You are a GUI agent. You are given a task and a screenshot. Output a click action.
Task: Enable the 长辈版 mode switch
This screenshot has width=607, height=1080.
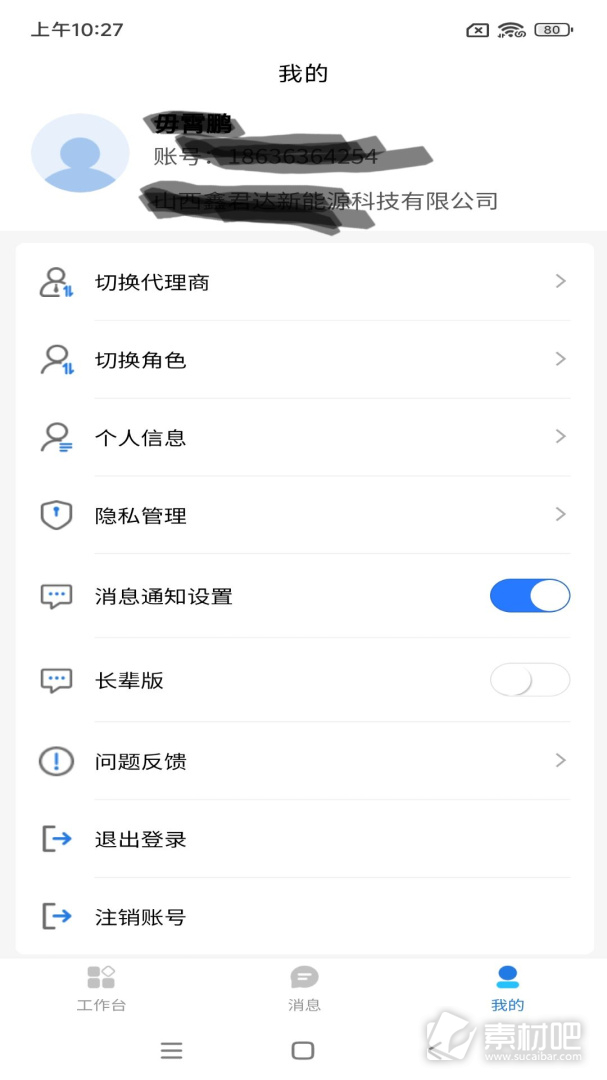(530, 680)
